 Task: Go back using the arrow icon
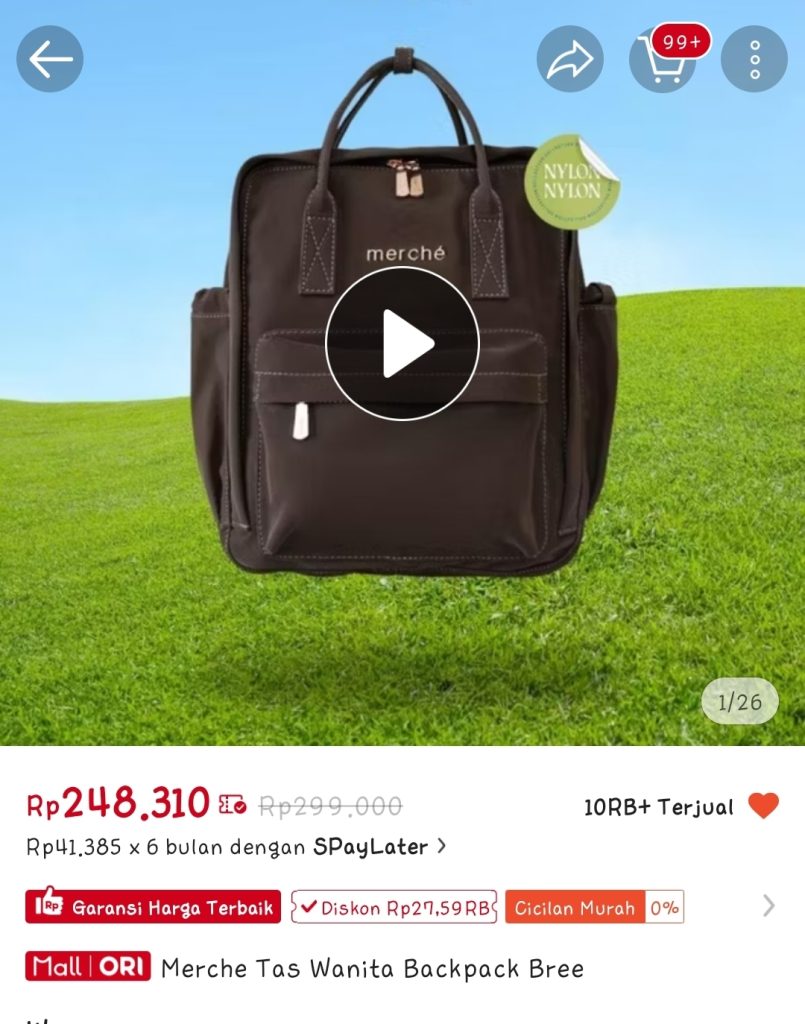click(50, 59)
